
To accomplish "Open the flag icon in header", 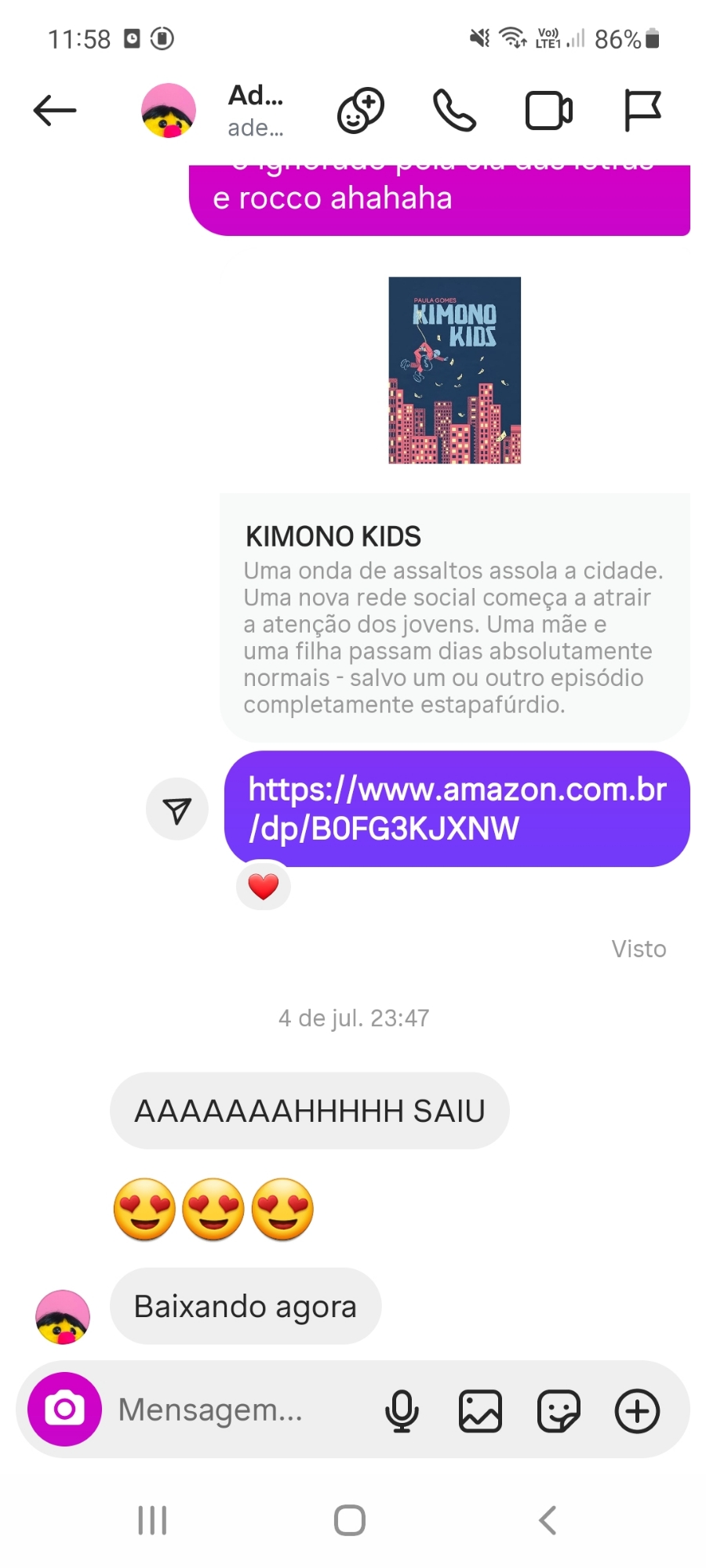I will [x=642, y=111].
